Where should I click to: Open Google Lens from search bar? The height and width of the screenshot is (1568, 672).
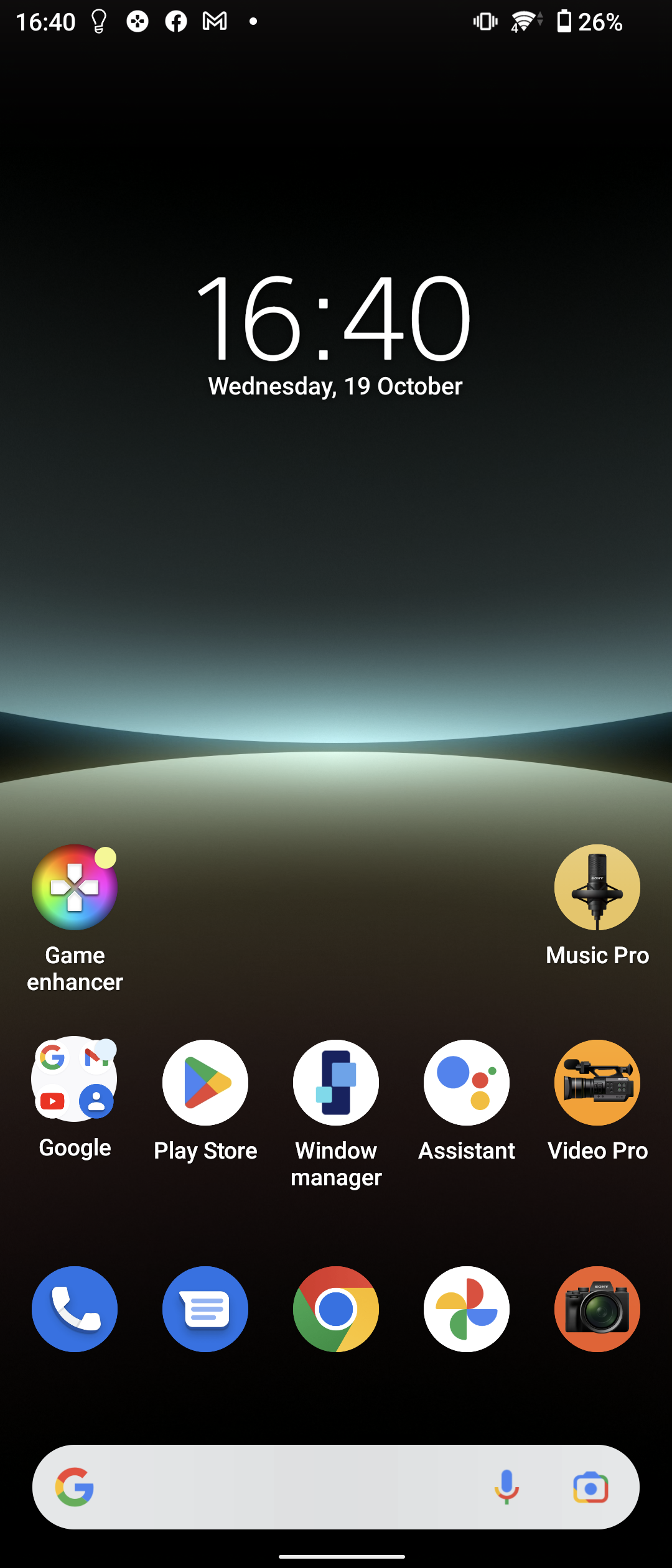[x=590, y=1487]
